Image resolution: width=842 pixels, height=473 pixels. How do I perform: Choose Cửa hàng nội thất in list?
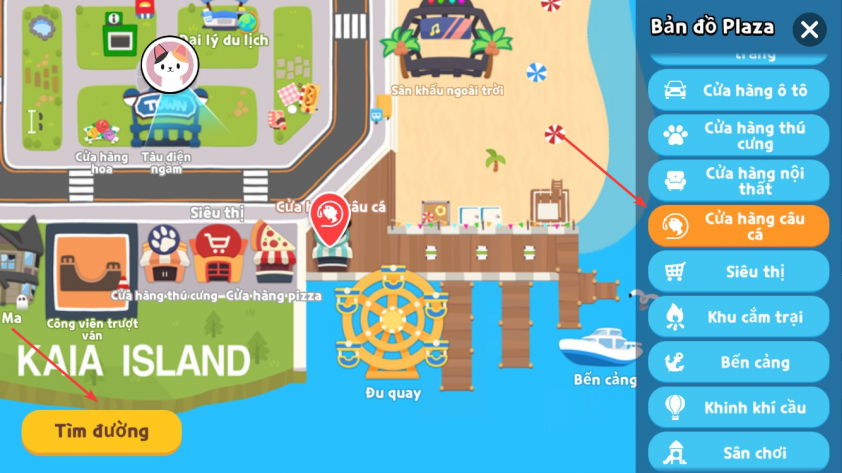738,181
